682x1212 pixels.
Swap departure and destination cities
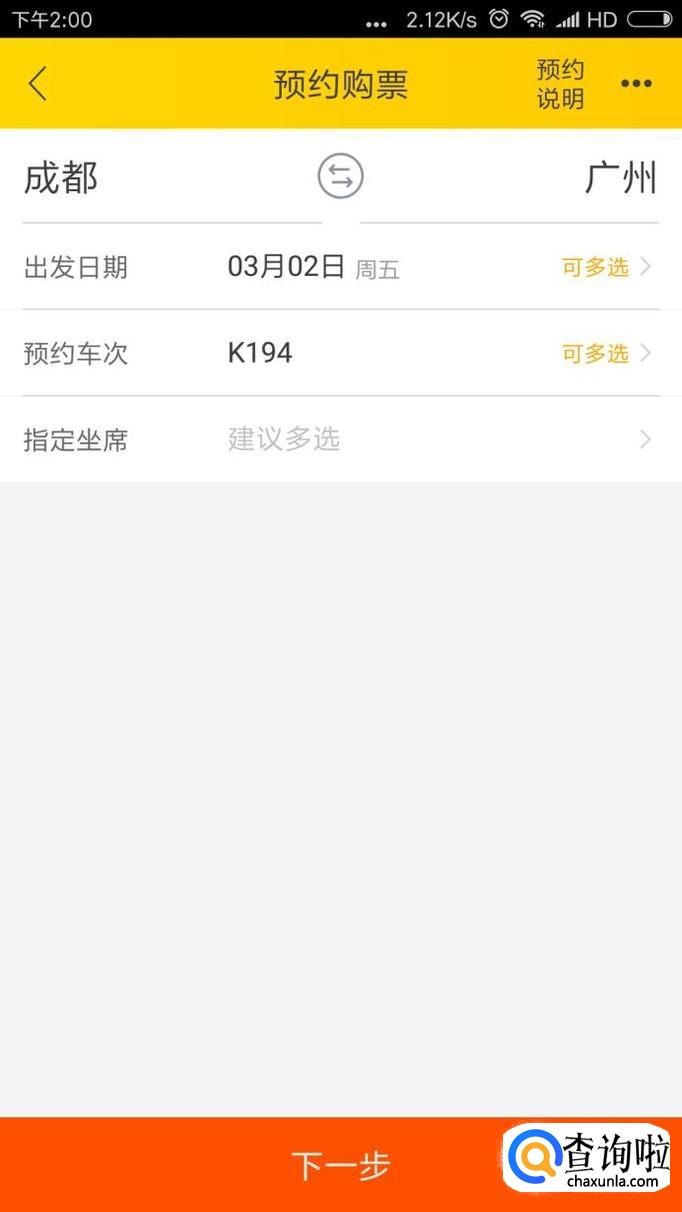[340, 178]
